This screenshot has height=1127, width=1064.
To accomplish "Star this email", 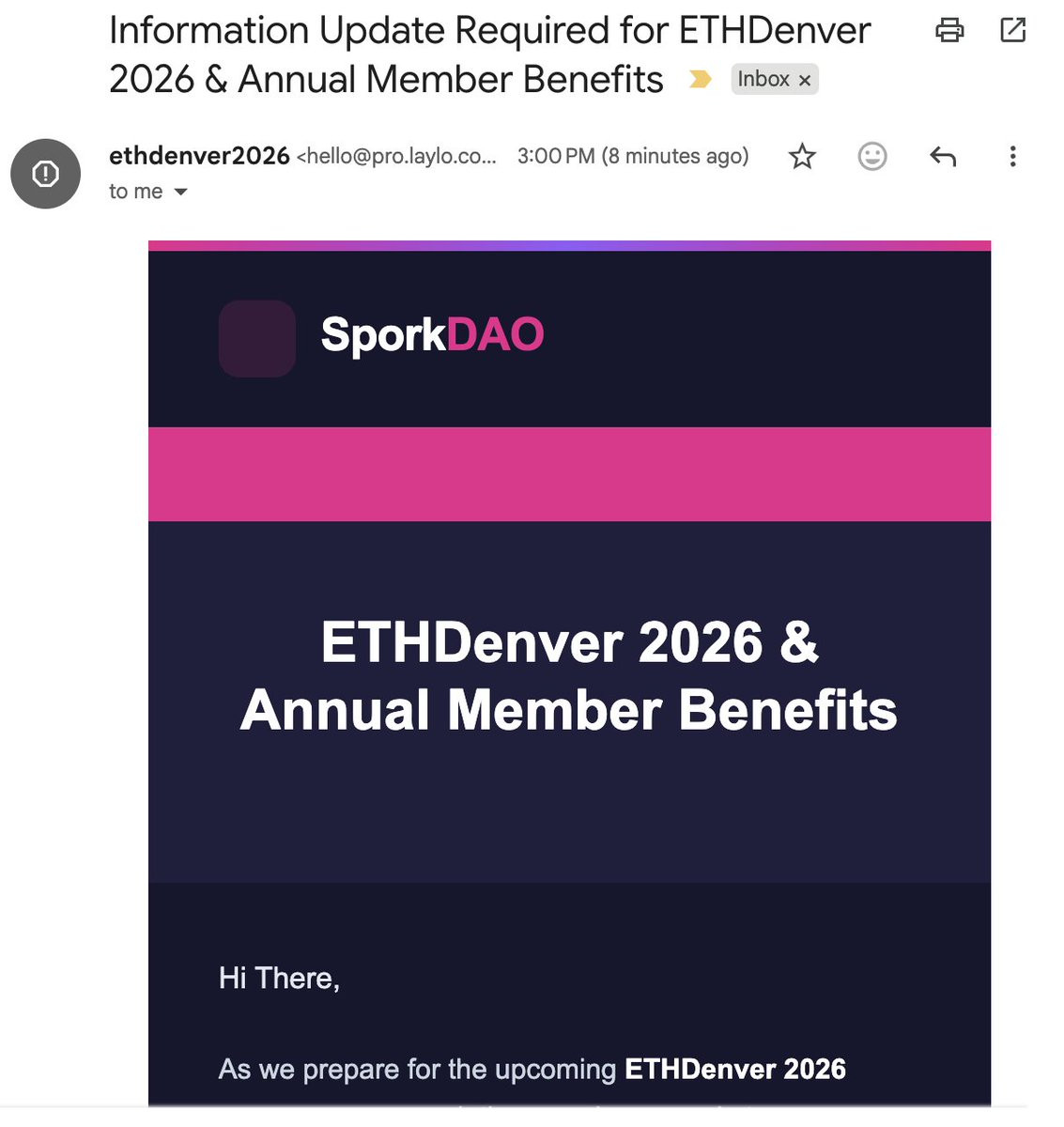I will (x=802, y=156).
